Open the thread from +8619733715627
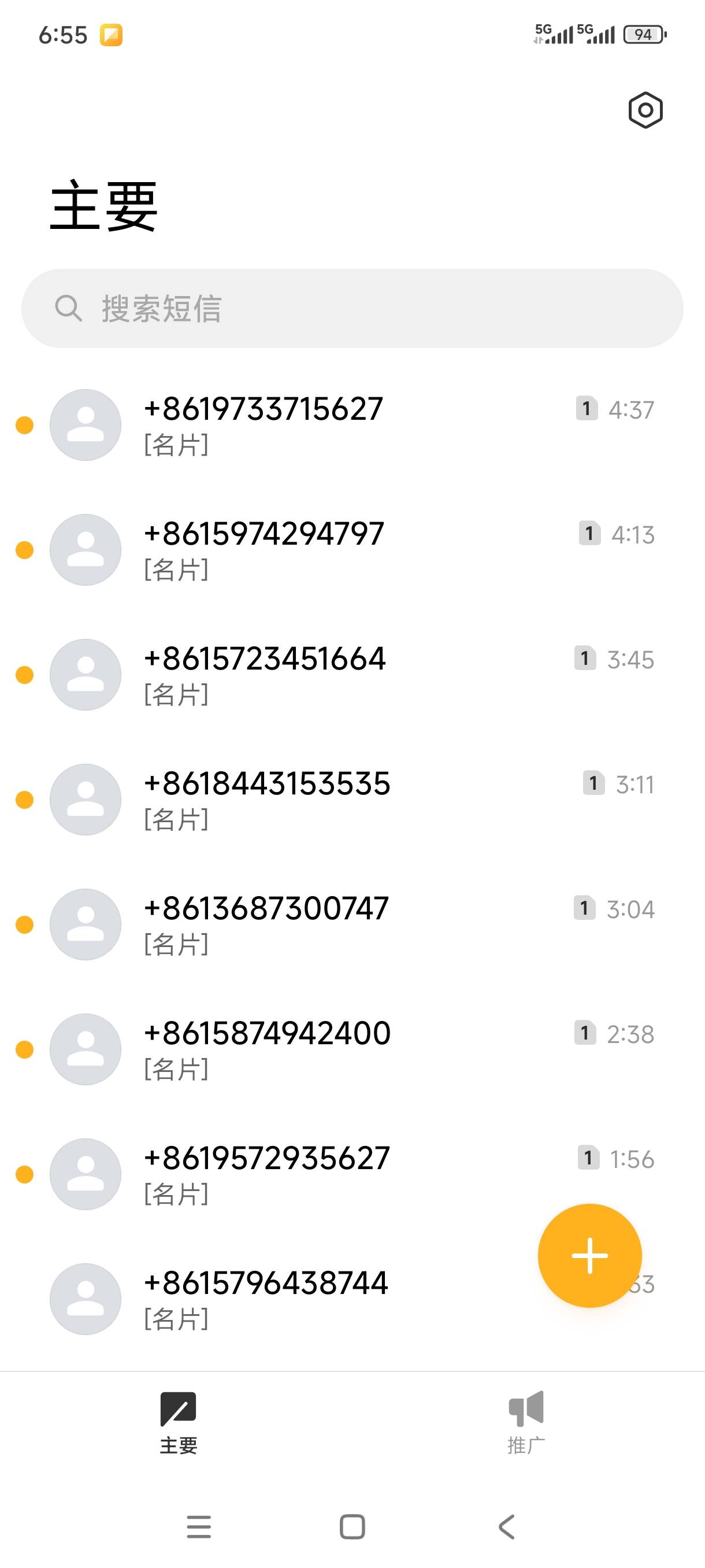Screen dimensions: 705x1568 [x=352, y=425]
